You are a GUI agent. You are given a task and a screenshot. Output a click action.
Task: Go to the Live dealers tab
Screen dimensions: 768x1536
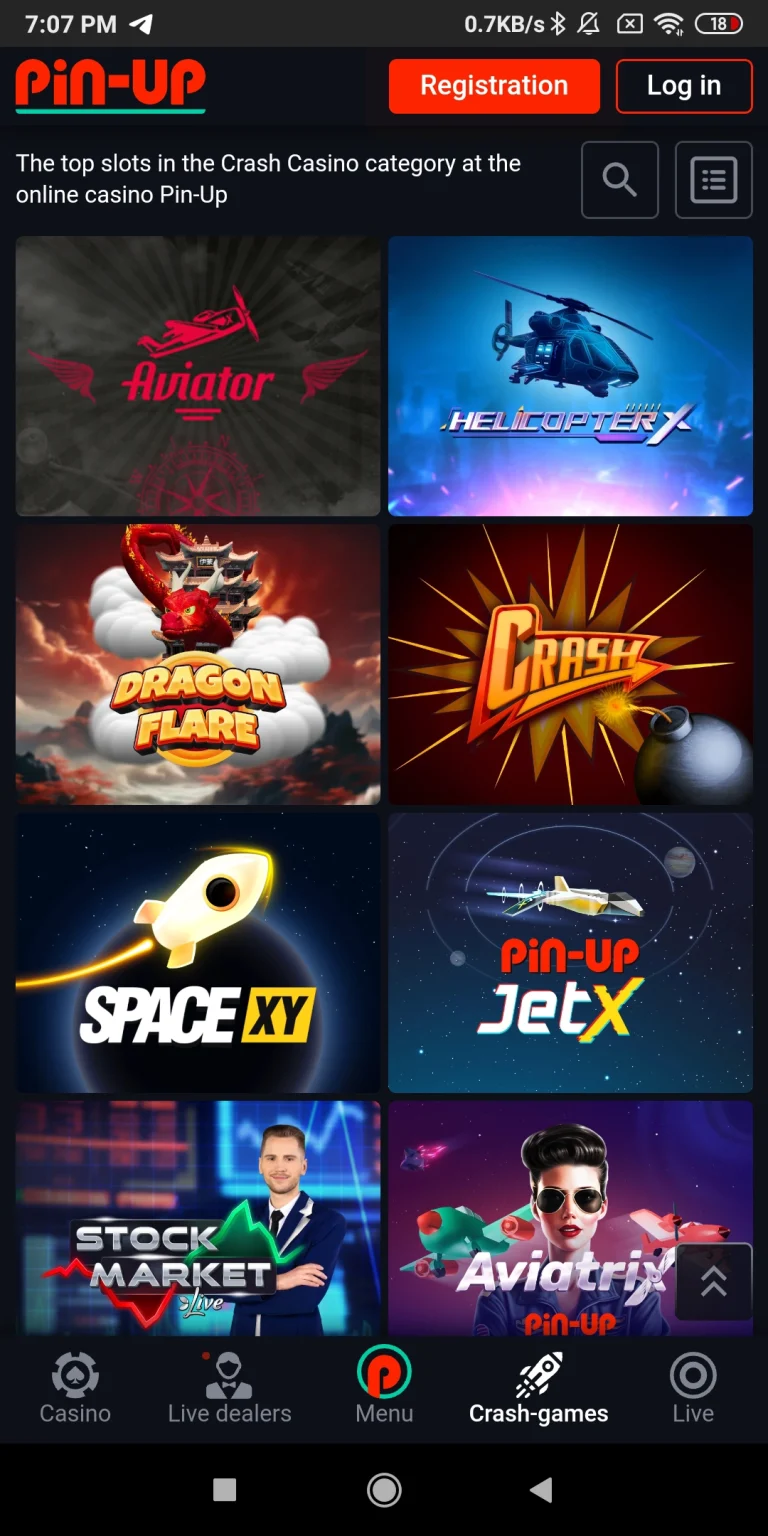point(229,1388)
